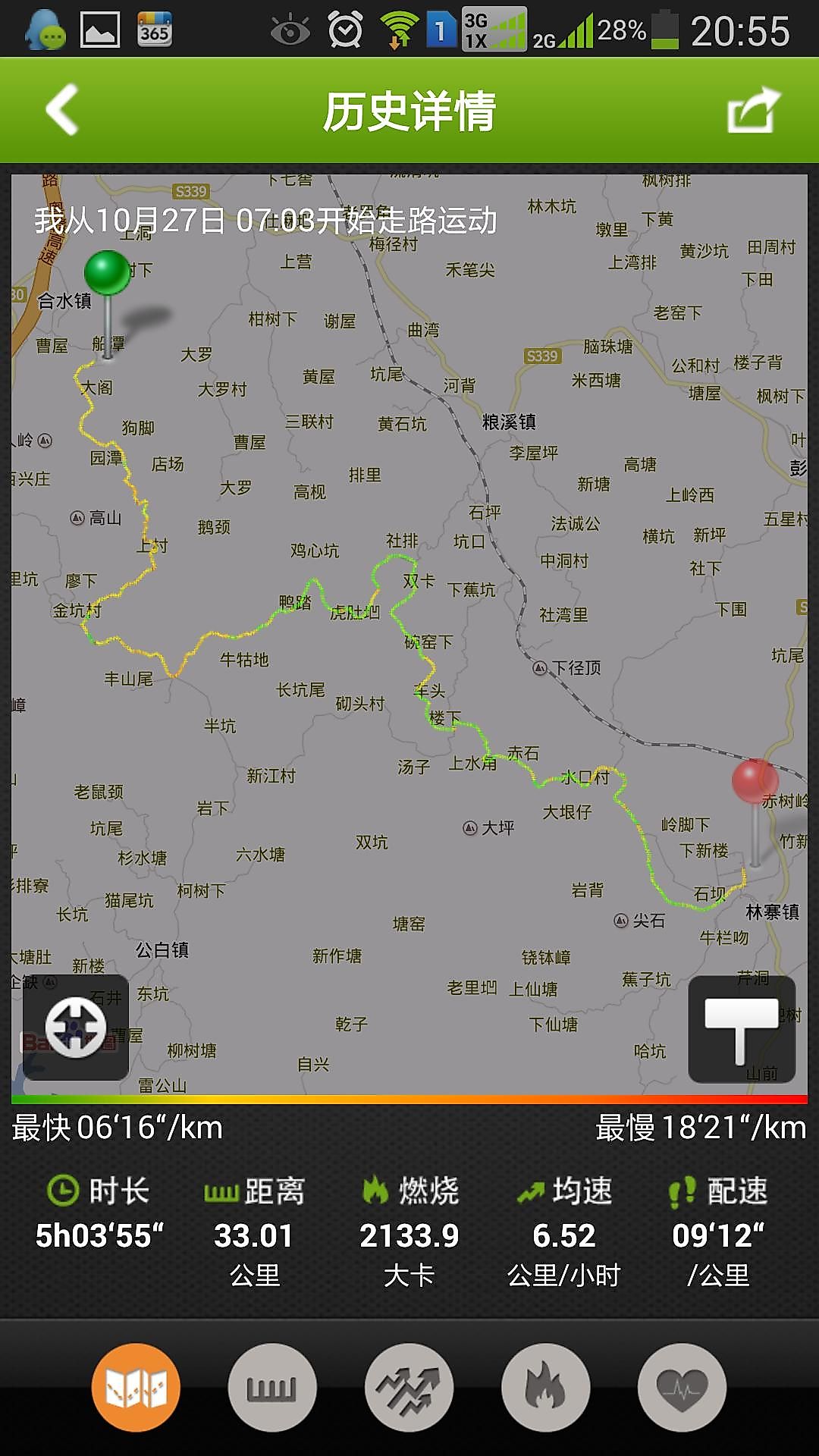Tap the T signpost button on map

coord(742,1029)
